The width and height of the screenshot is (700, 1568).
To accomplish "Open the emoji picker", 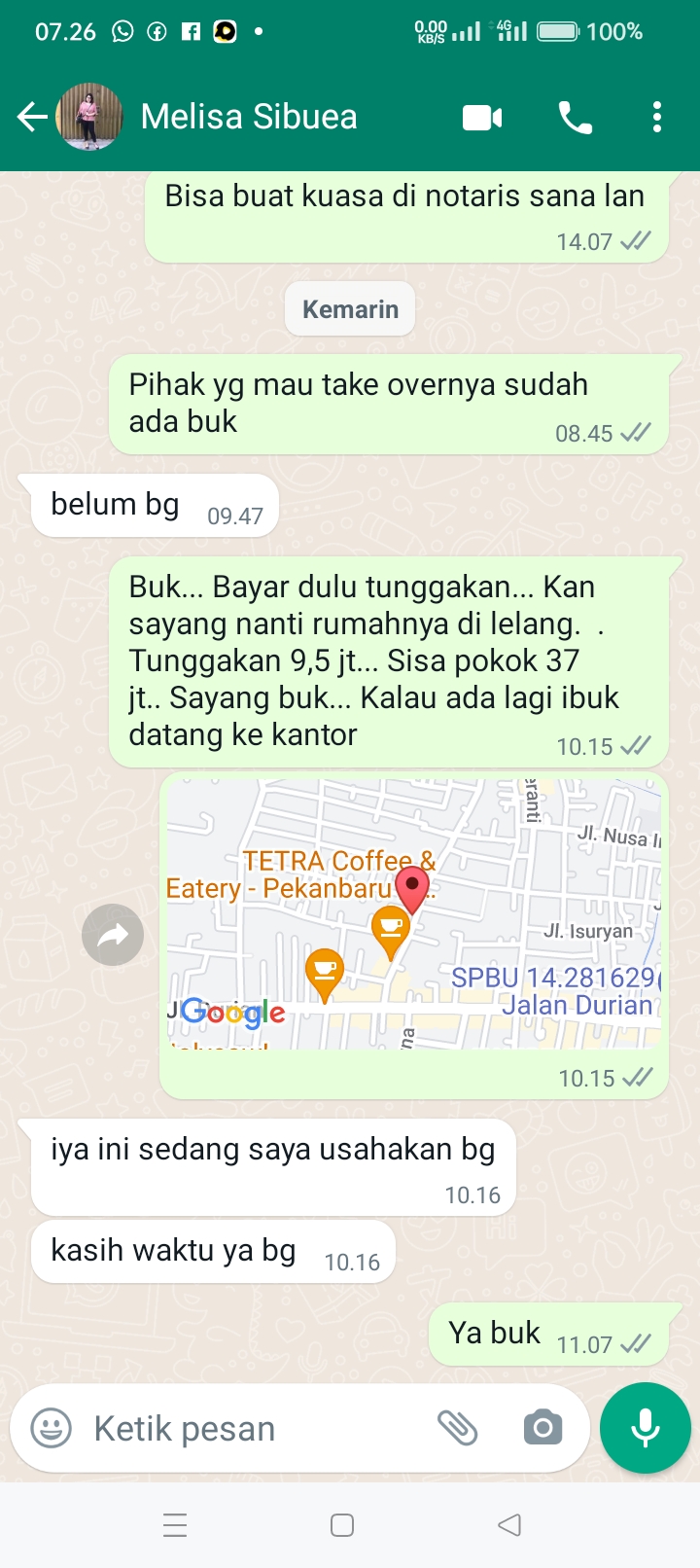I will point(52,1428).
